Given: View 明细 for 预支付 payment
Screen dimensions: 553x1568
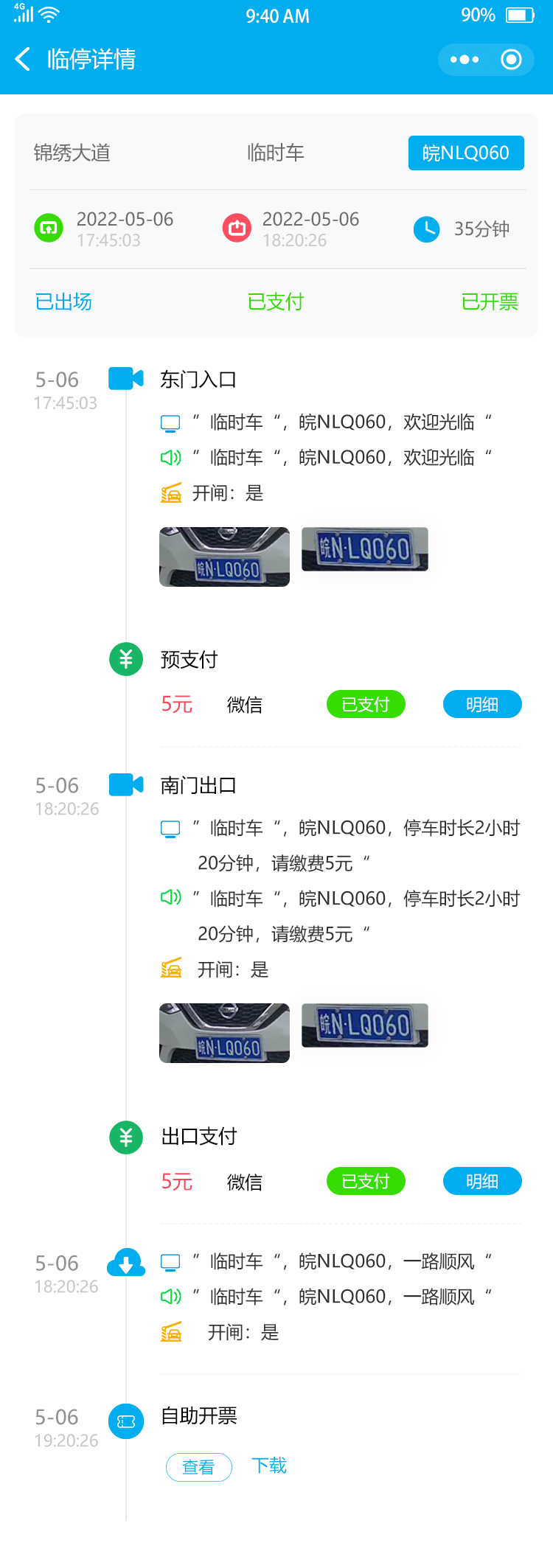Looking at the screenshot, I should pos(482,704).
